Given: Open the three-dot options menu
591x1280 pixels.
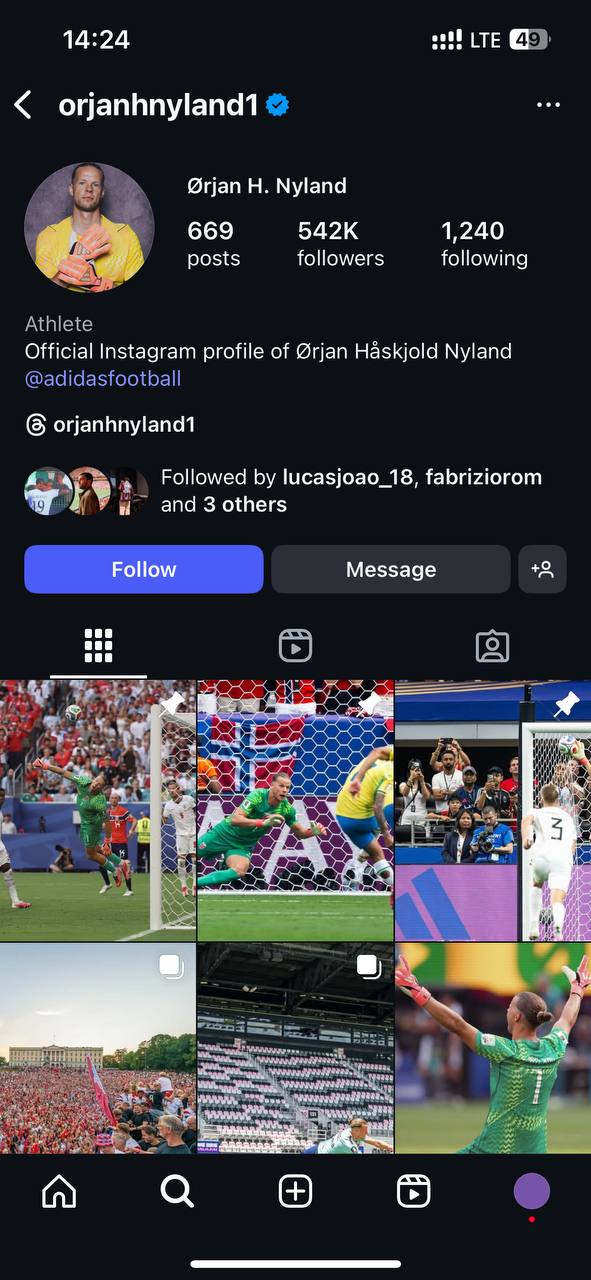Looking at the screenshot, I should (x=548, y=105).
